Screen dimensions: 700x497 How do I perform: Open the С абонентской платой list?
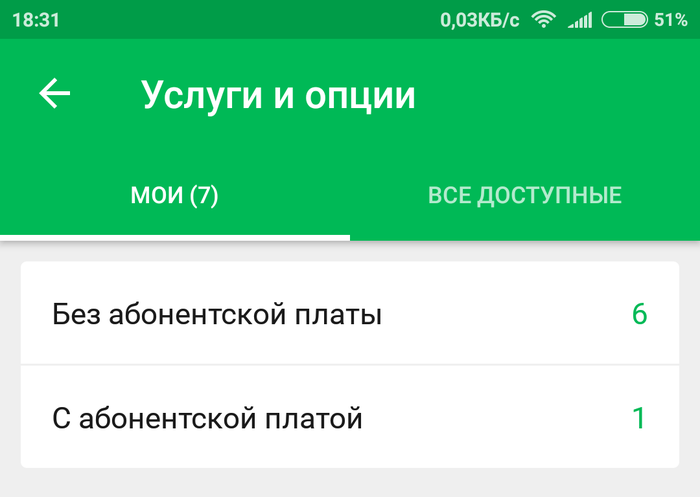[x=349, y=418]
